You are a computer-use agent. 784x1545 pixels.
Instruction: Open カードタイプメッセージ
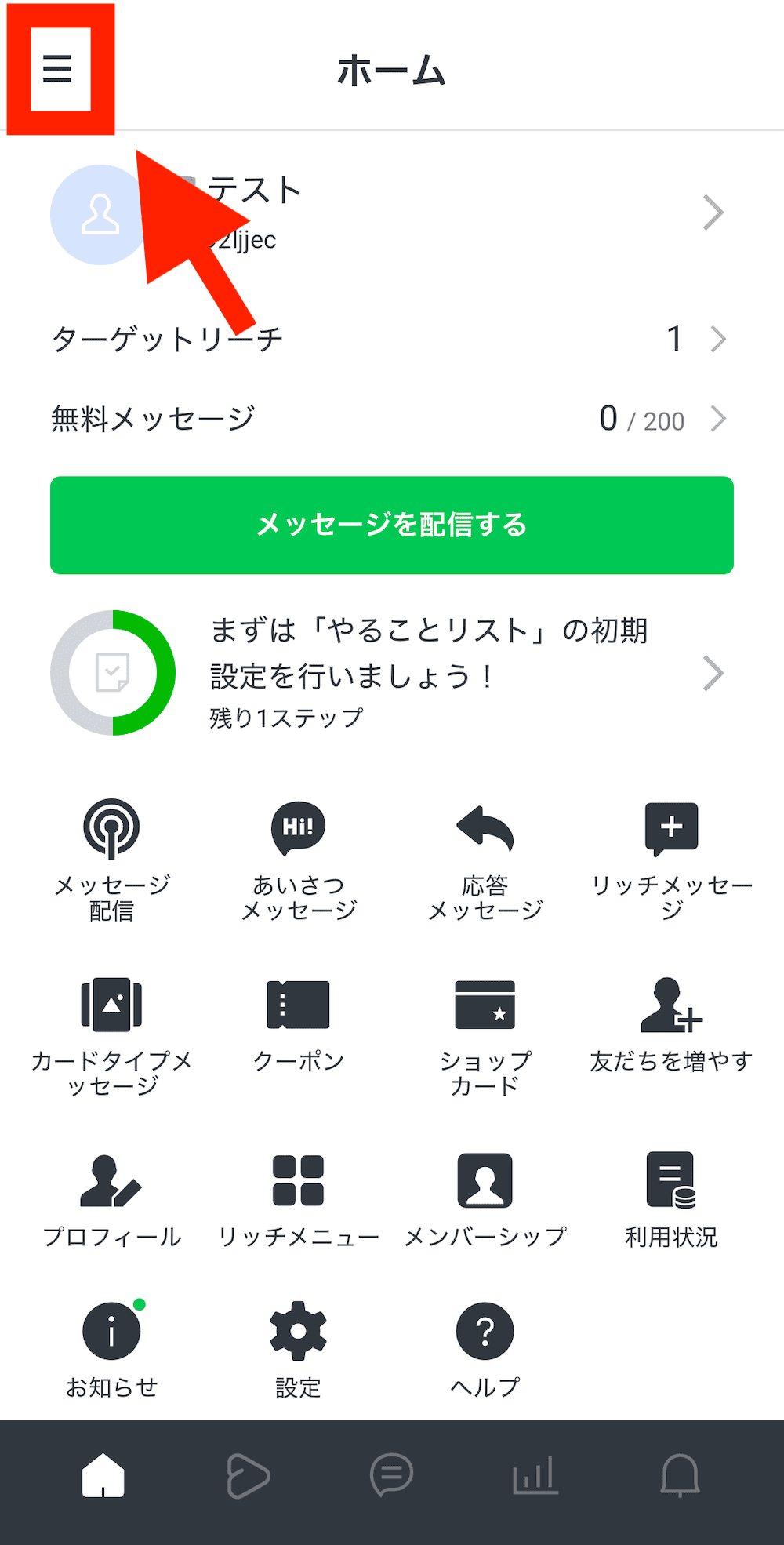[x=112, y=1035]
